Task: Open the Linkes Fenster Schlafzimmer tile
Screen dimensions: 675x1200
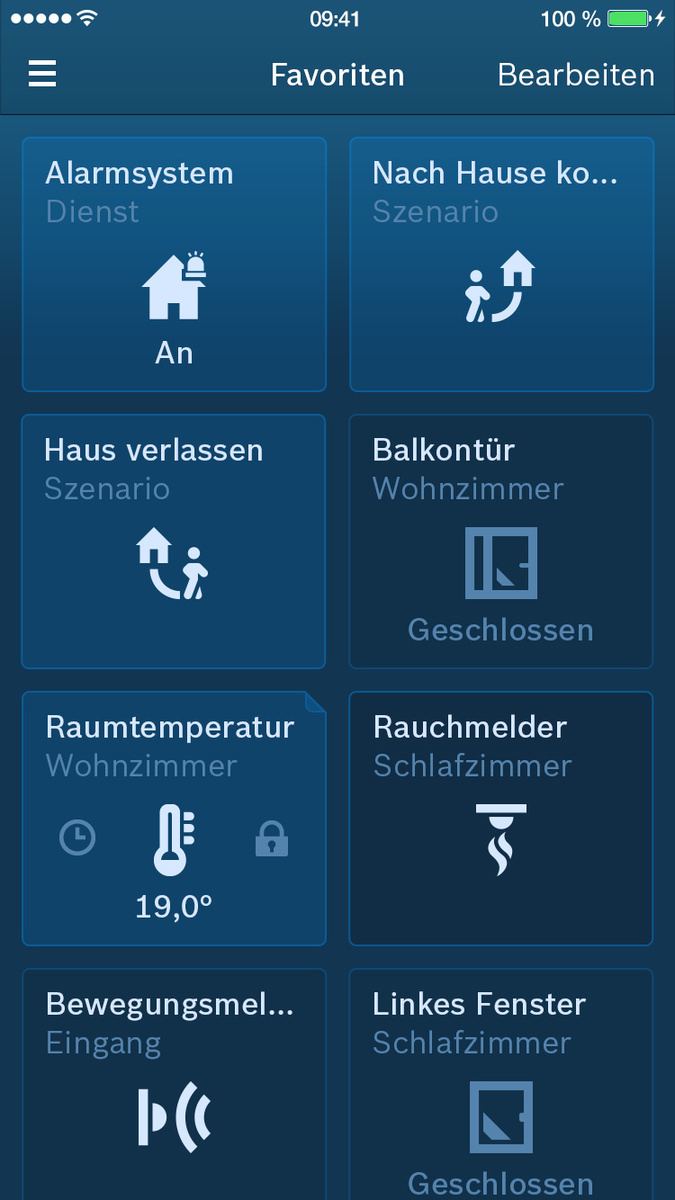Action: (501, 1084)
